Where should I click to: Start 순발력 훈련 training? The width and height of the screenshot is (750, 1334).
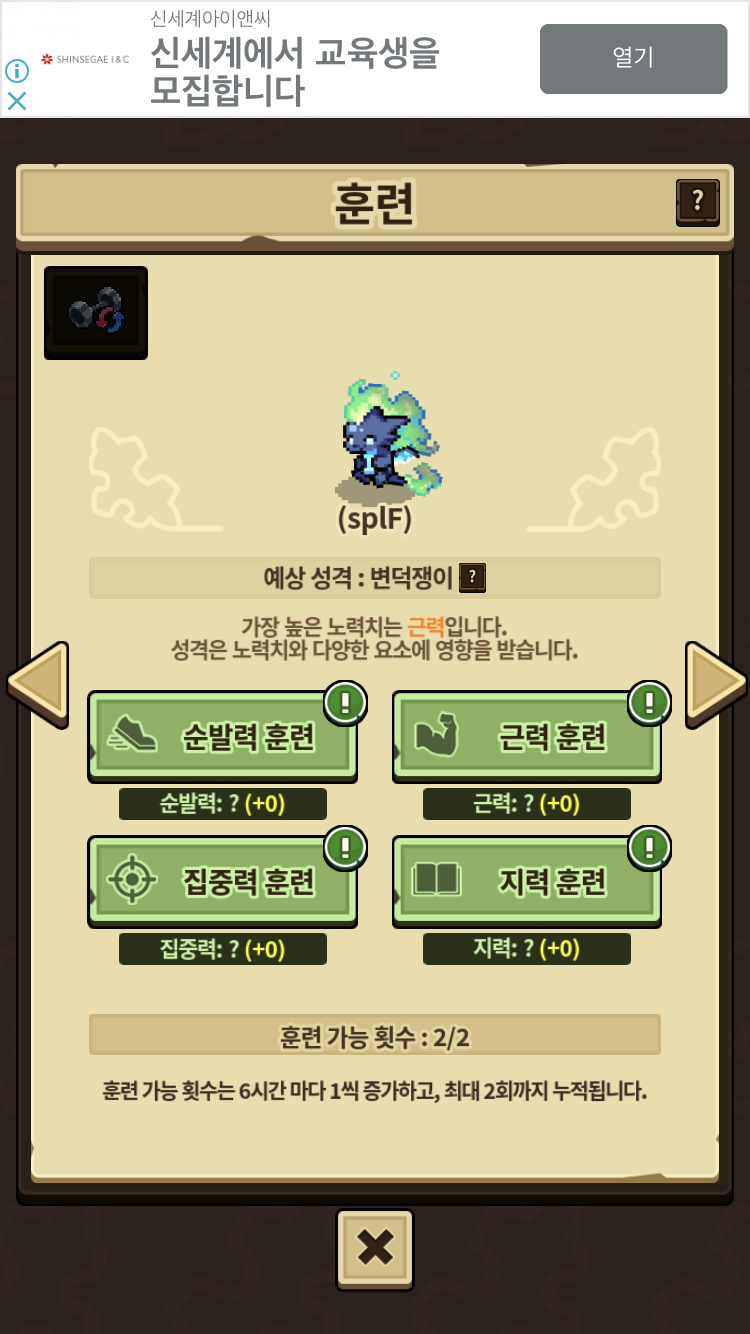pyautogui.click(x=223, y=738)
